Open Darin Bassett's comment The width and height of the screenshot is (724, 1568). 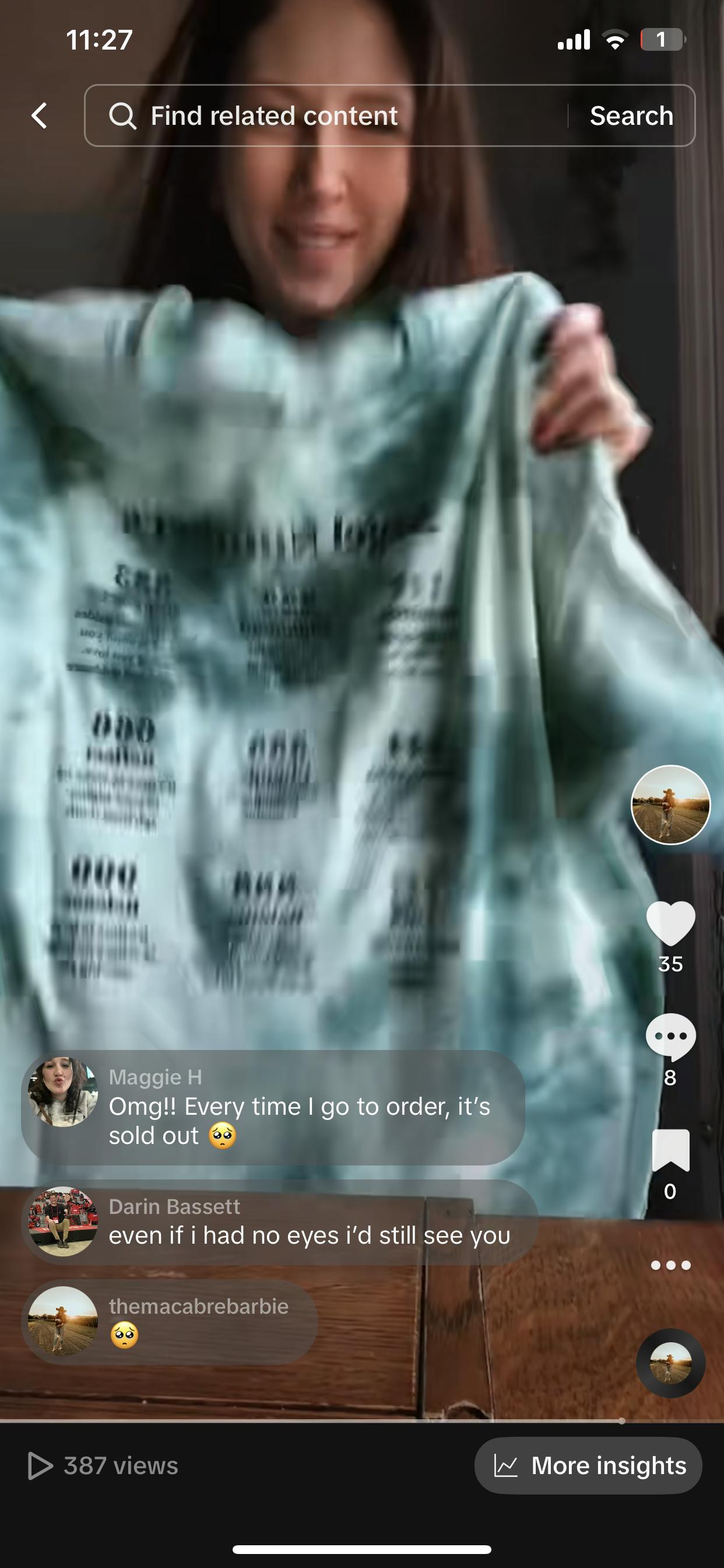[280, 1222]
